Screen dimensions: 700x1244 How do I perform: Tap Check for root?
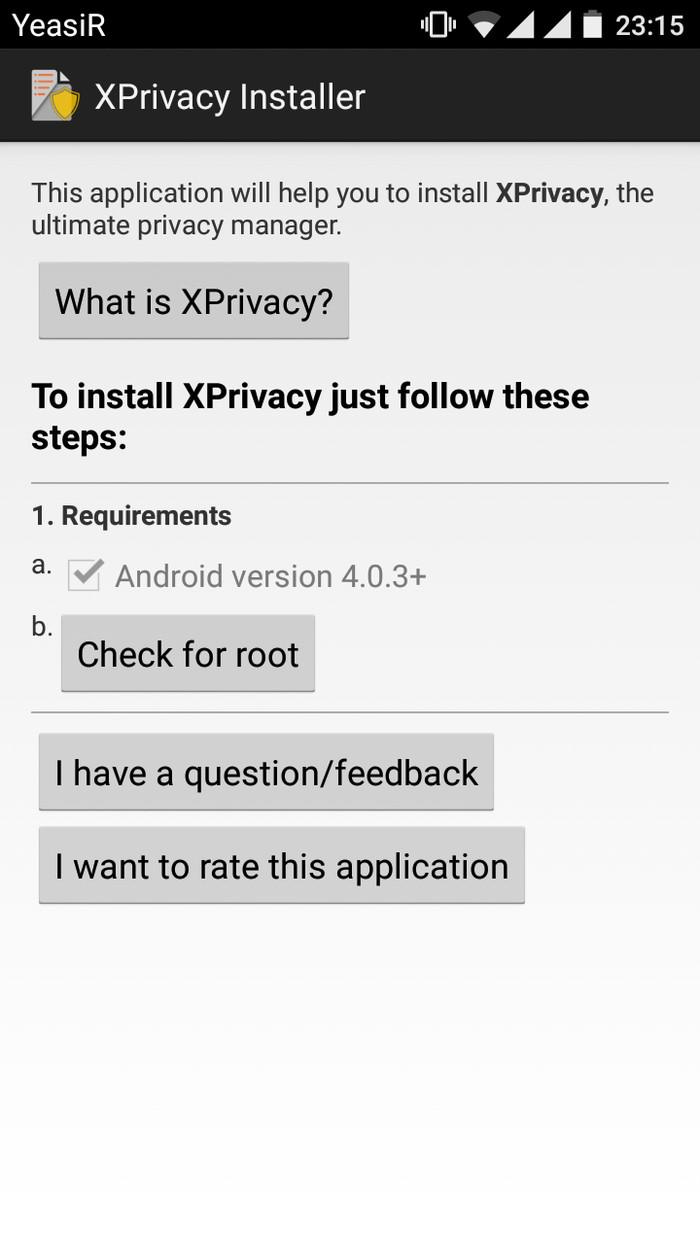click(x=188, y=654)
